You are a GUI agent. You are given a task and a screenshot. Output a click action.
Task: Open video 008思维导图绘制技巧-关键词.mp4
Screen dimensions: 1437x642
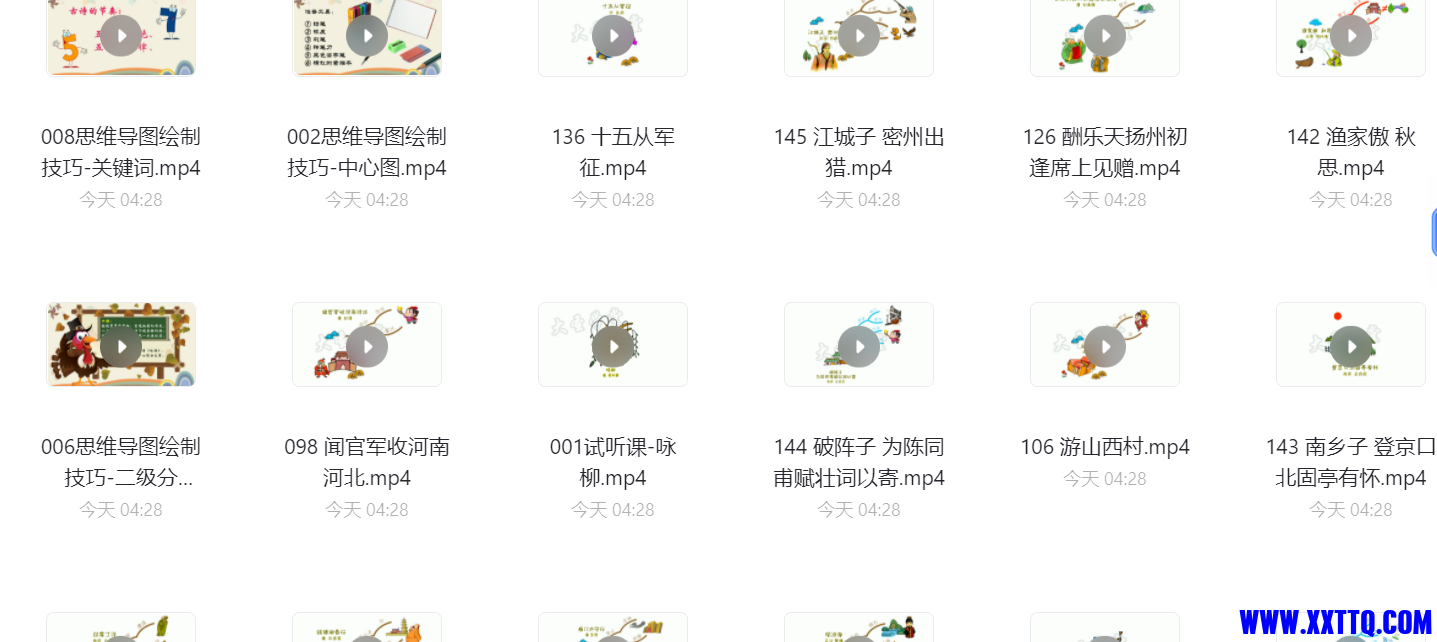[121, 36]
